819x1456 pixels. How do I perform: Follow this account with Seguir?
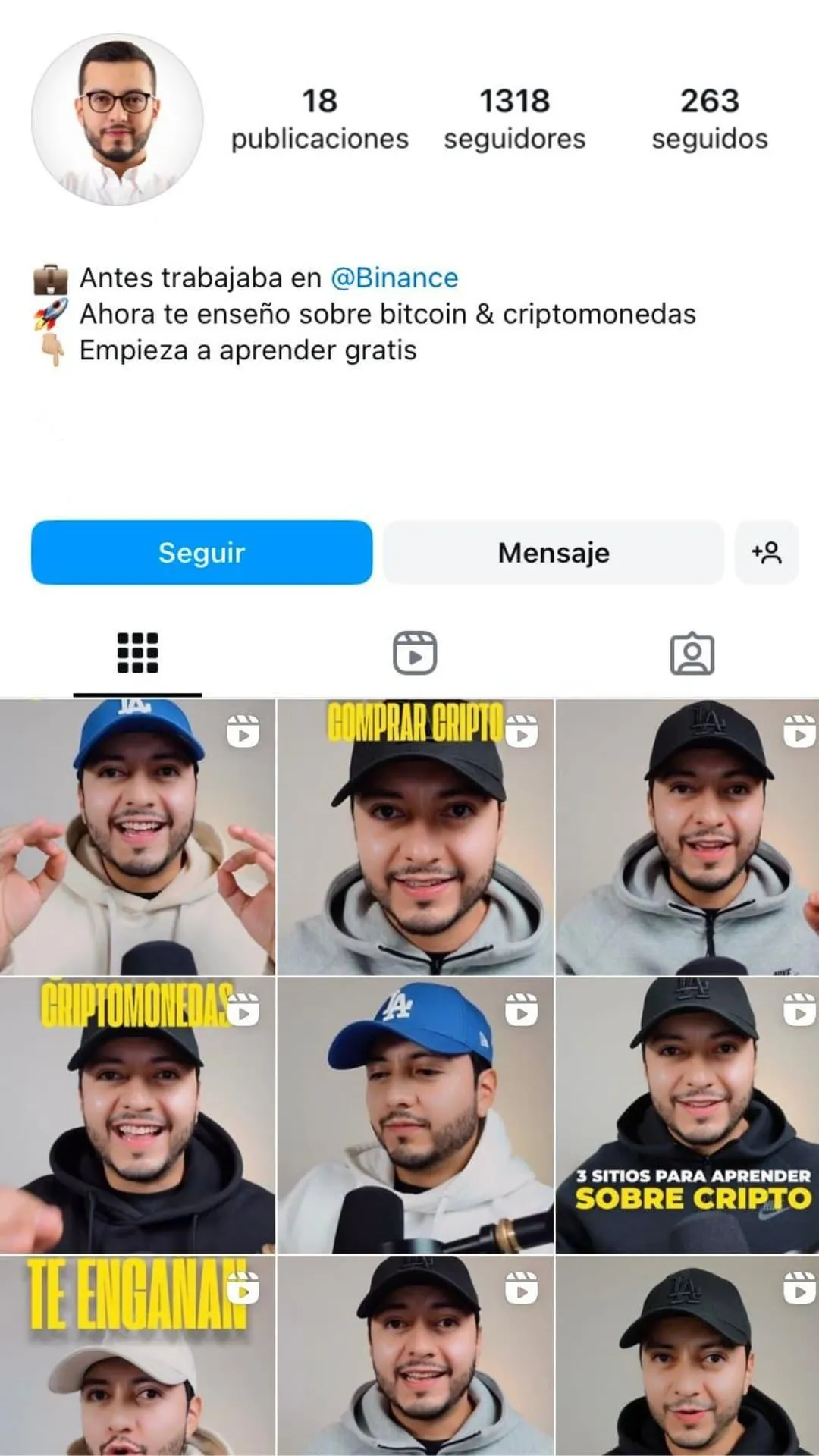click(201, 552)
